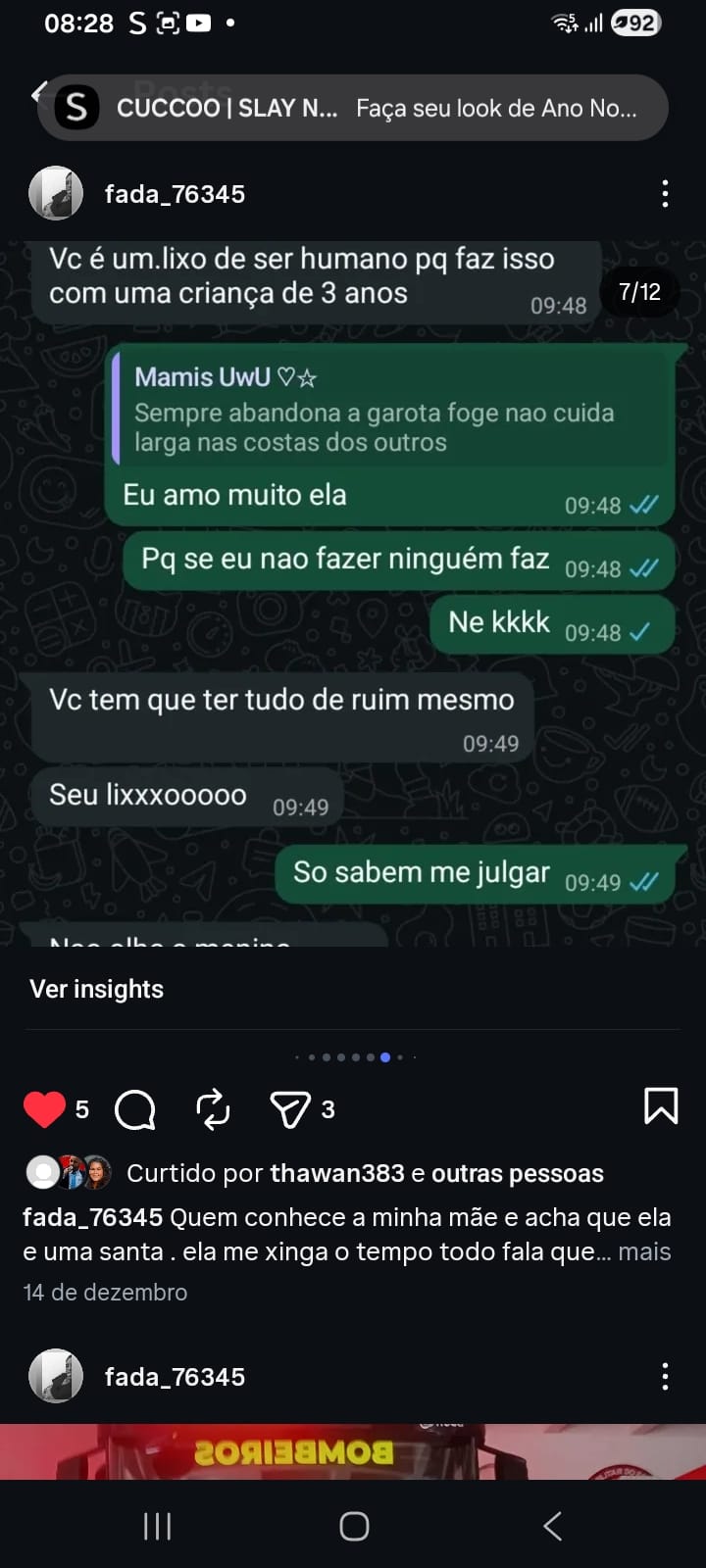Open overflow menu on the second fada_76345 post
This screenshot has height=1568, width=706.
[x=665, y=1377]
